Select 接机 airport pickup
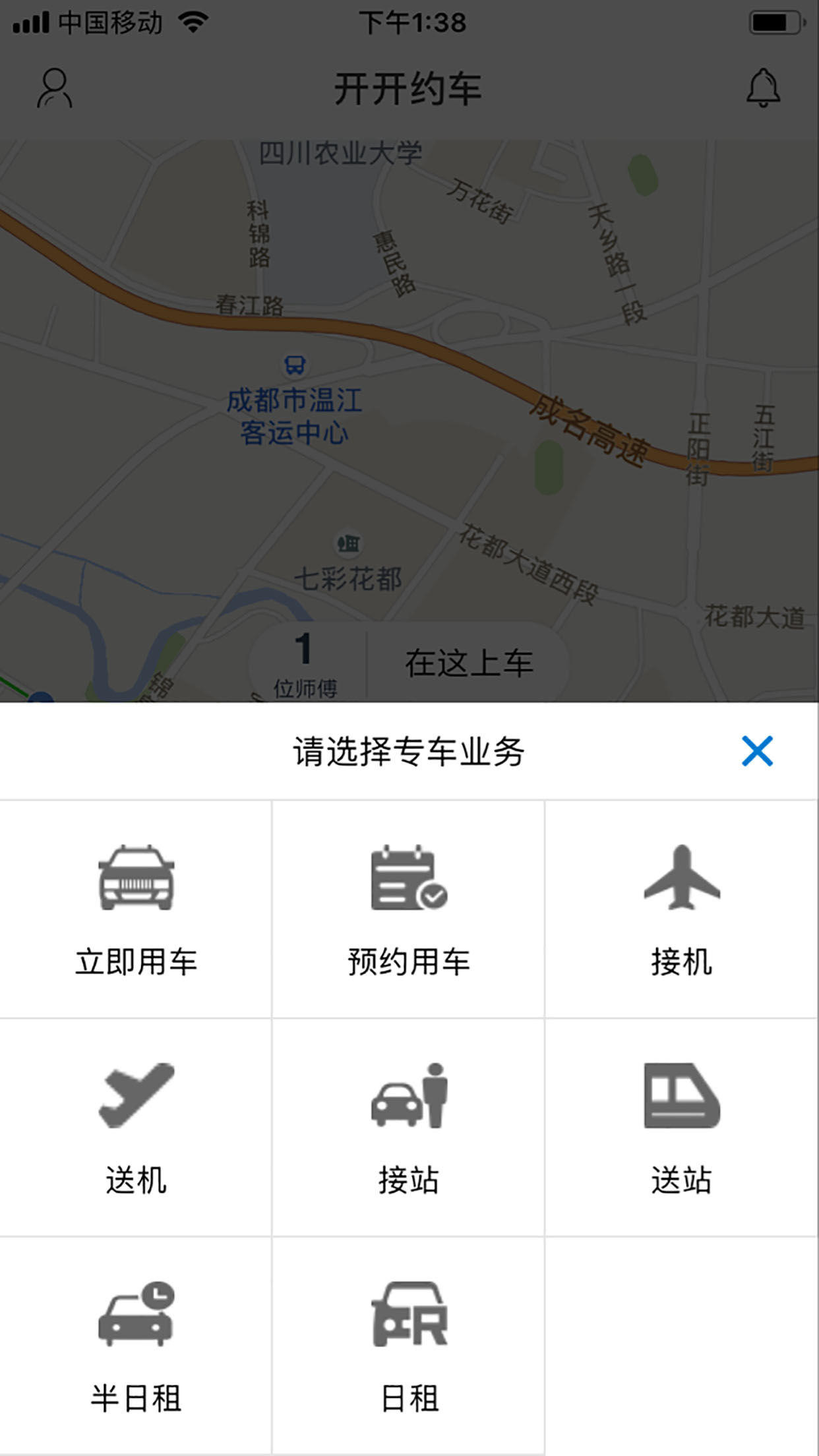Viewport: 819px width, 1456px height. pyautogui.click(x=682, y=909)
